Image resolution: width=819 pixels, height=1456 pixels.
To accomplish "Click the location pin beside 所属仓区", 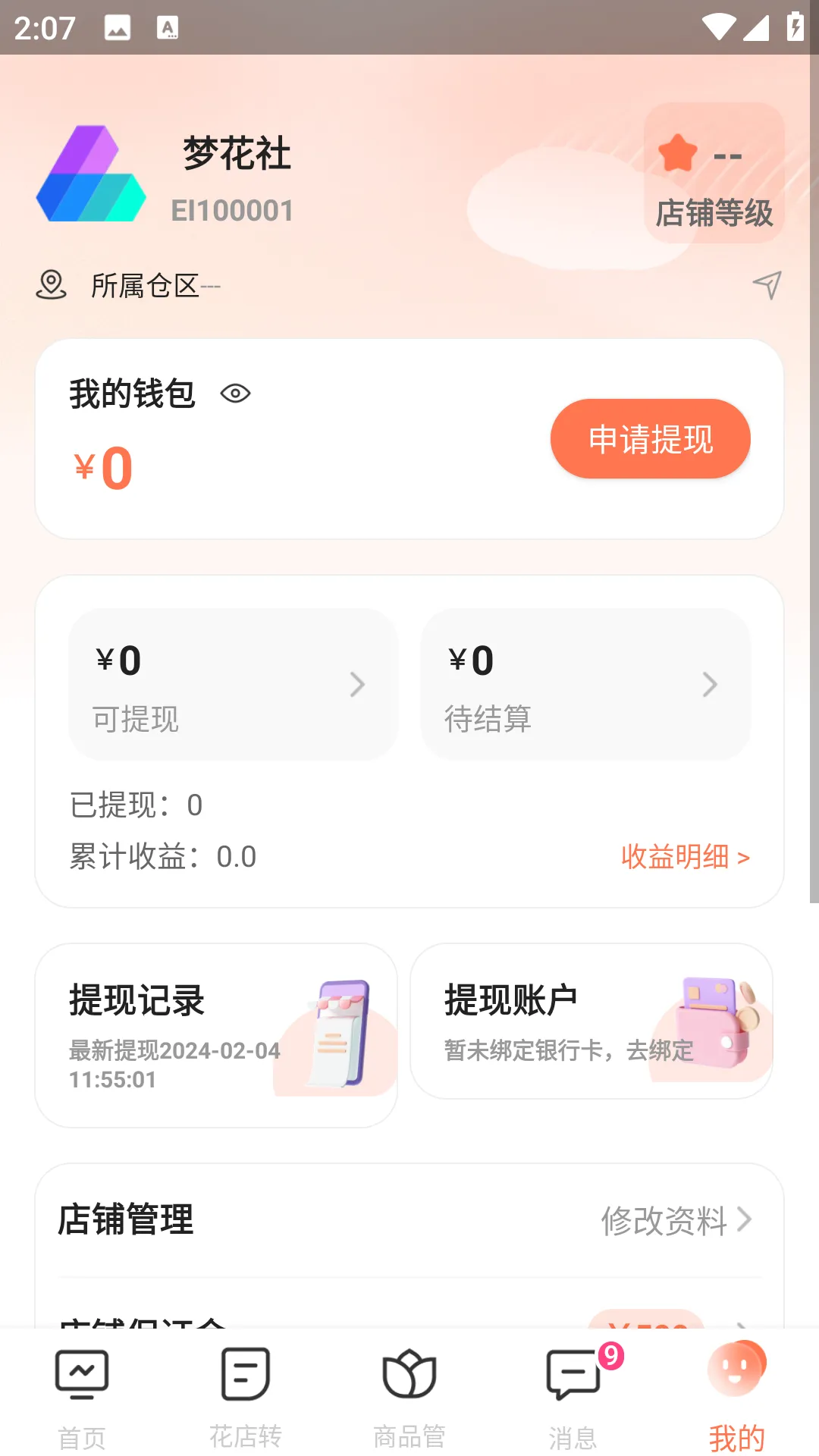I will coord(51,287).
